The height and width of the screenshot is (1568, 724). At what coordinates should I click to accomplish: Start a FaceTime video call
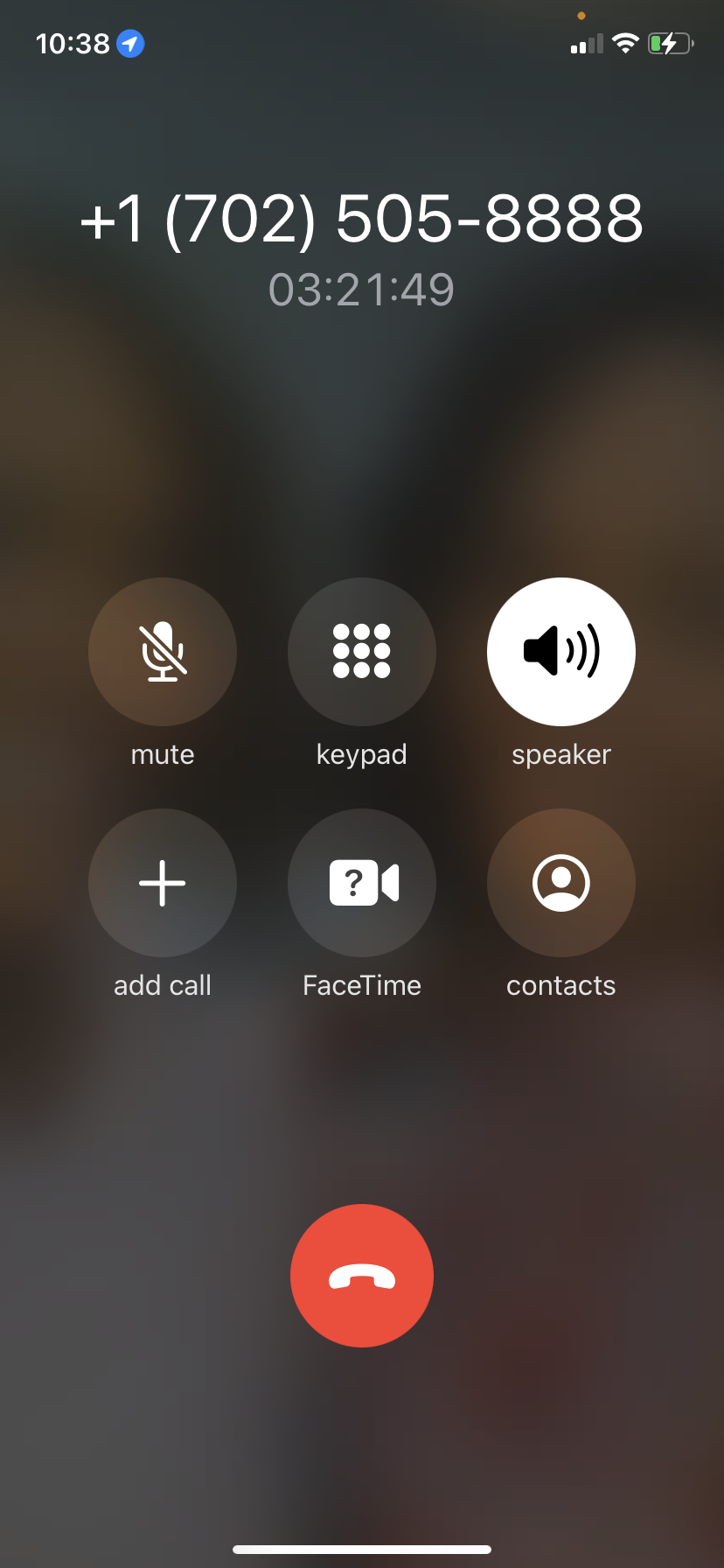point(362,883)
